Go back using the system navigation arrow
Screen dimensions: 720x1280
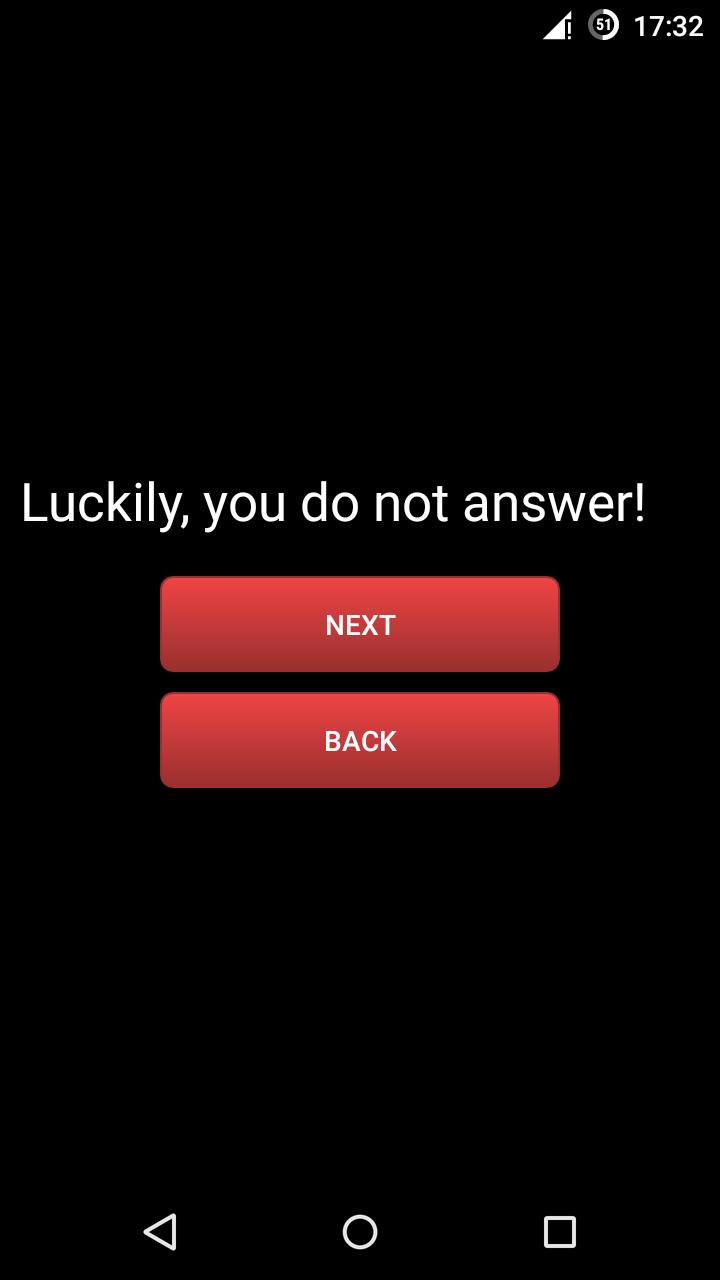[x=160, y=1232]
